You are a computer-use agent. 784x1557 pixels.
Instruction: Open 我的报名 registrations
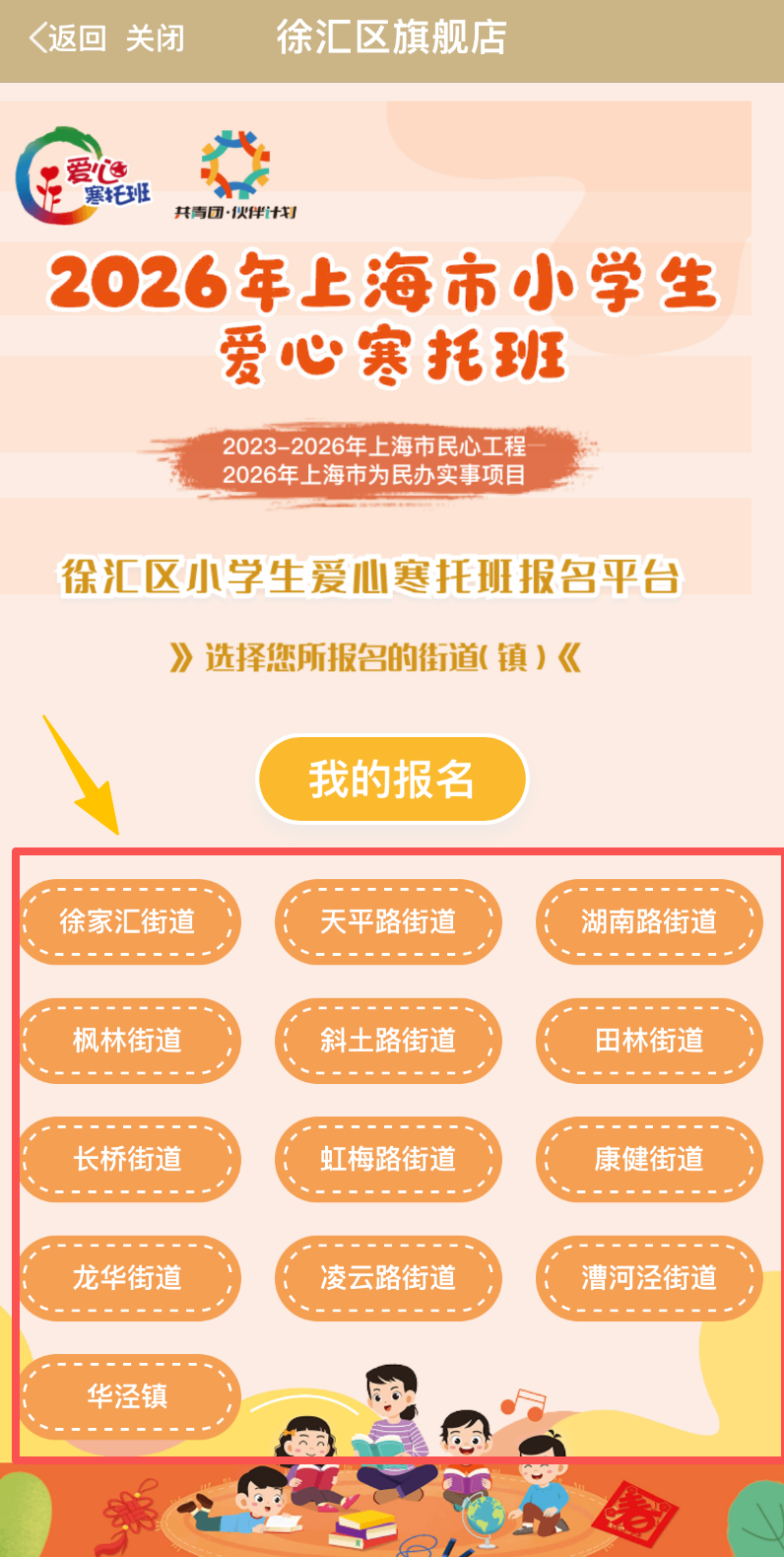(x=392, y=779)
